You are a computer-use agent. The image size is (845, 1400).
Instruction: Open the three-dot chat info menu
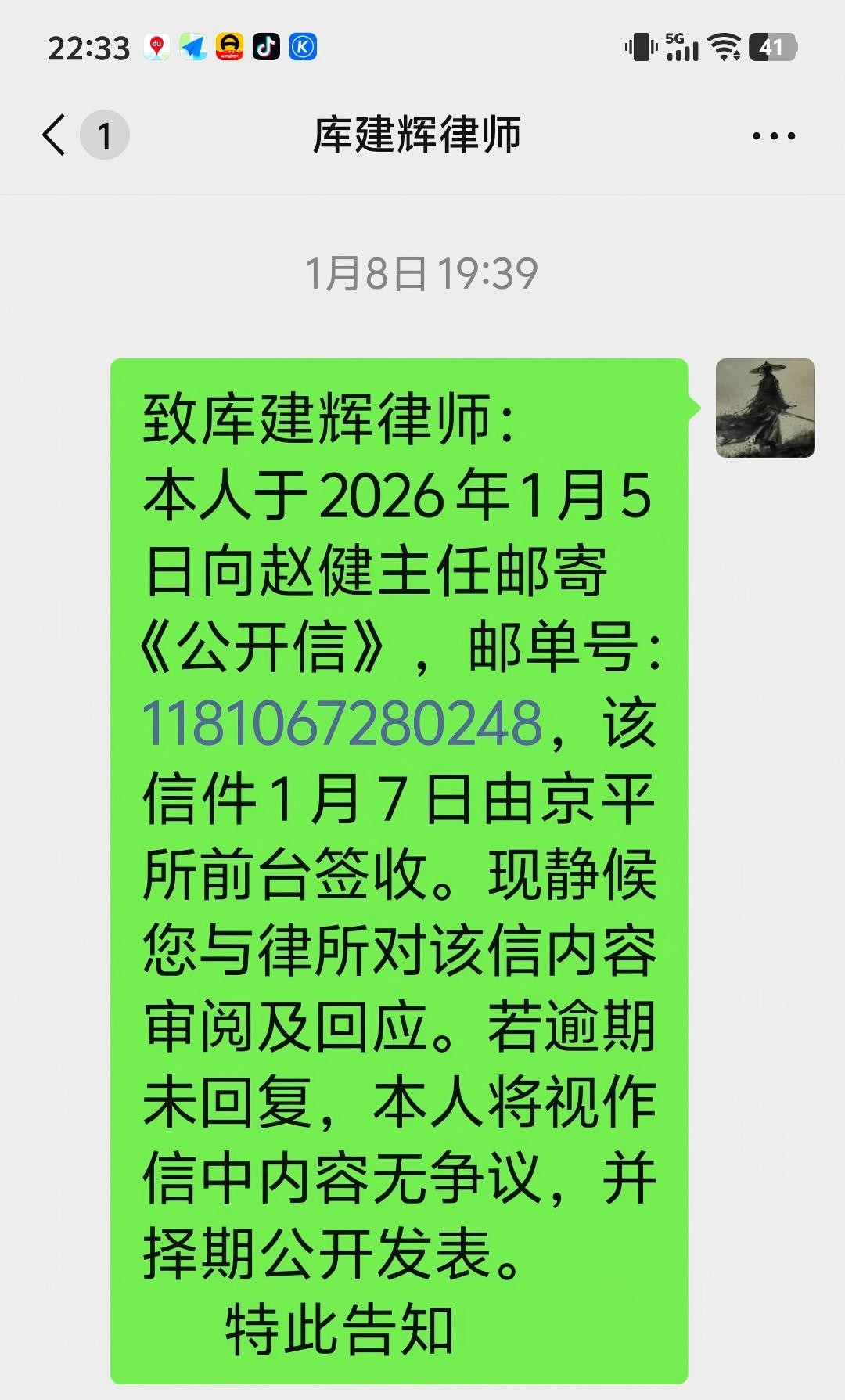click(x=773, y=135)
